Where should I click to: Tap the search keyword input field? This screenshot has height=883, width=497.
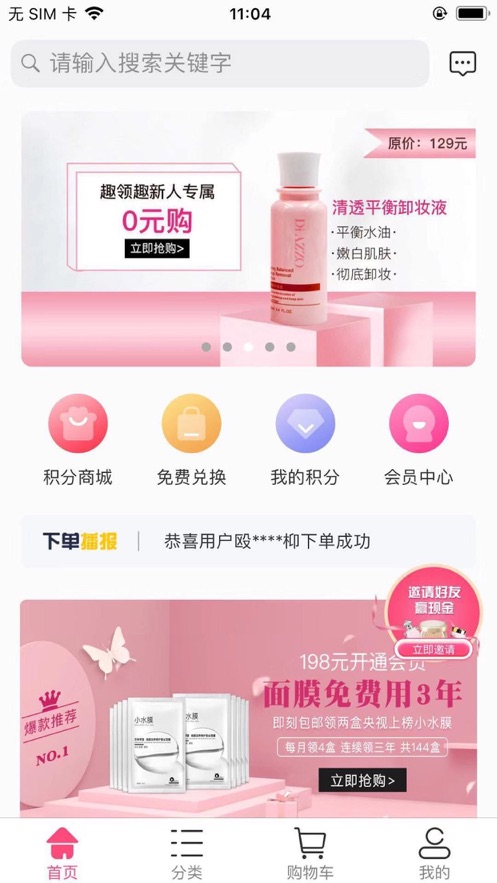[x=220, y=63]
